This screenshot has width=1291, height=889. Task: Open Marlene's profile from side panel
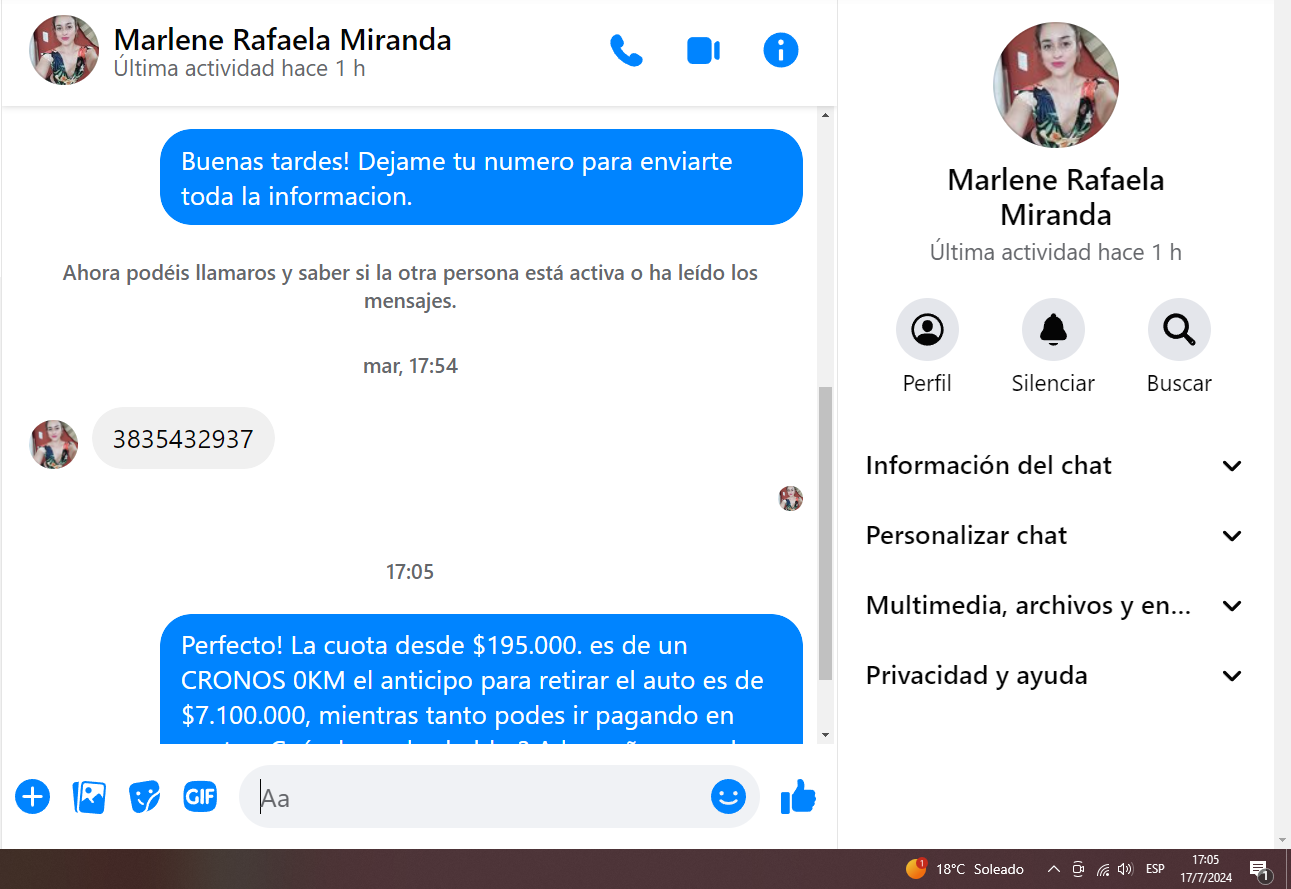pos(927,329)
